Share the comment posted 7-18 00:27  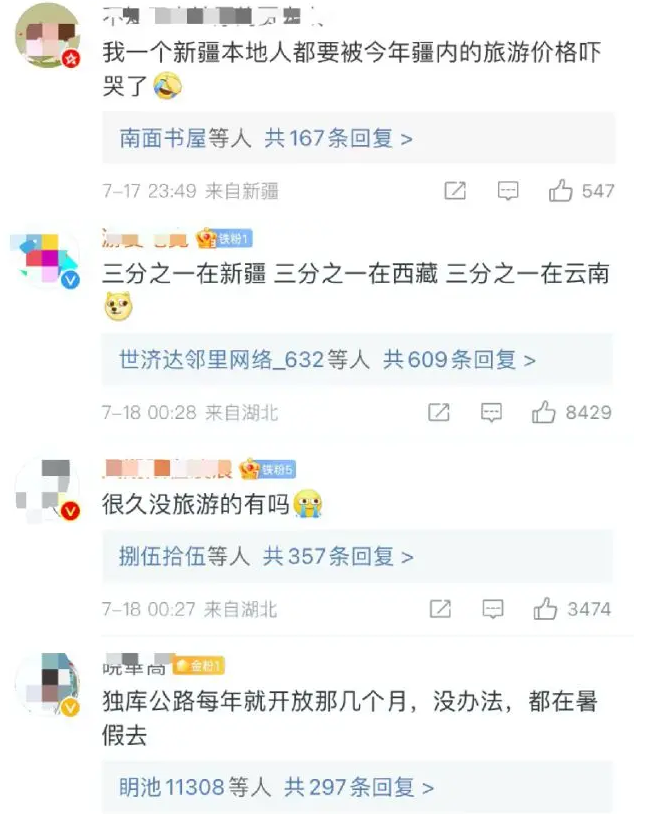(x=439, y=608)
